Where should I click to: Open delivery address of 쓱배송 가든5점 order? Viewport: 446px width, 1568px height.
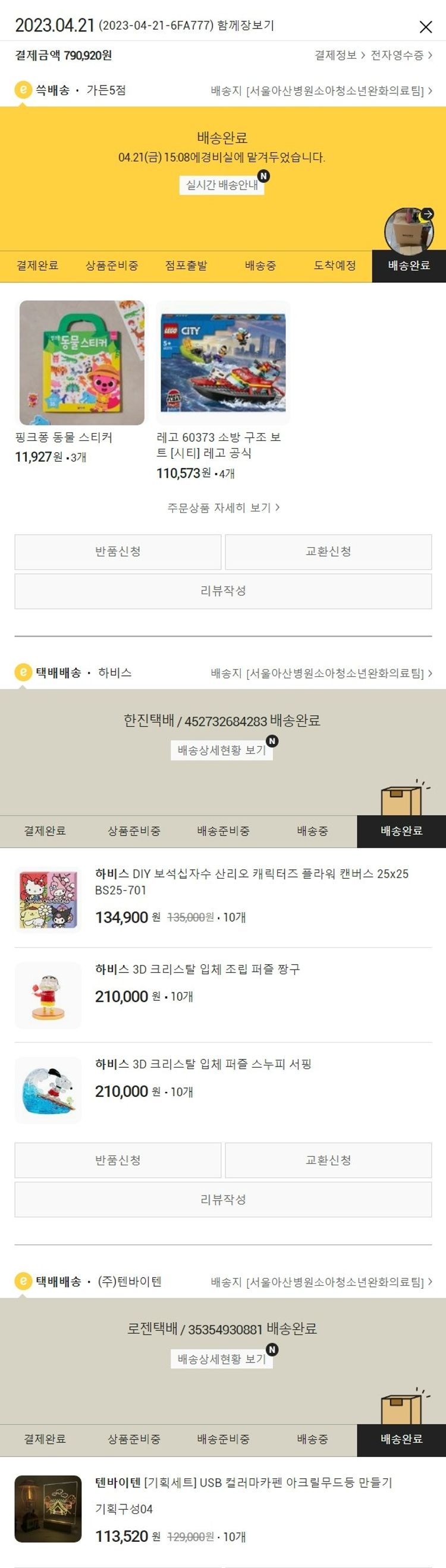[321, 91]
